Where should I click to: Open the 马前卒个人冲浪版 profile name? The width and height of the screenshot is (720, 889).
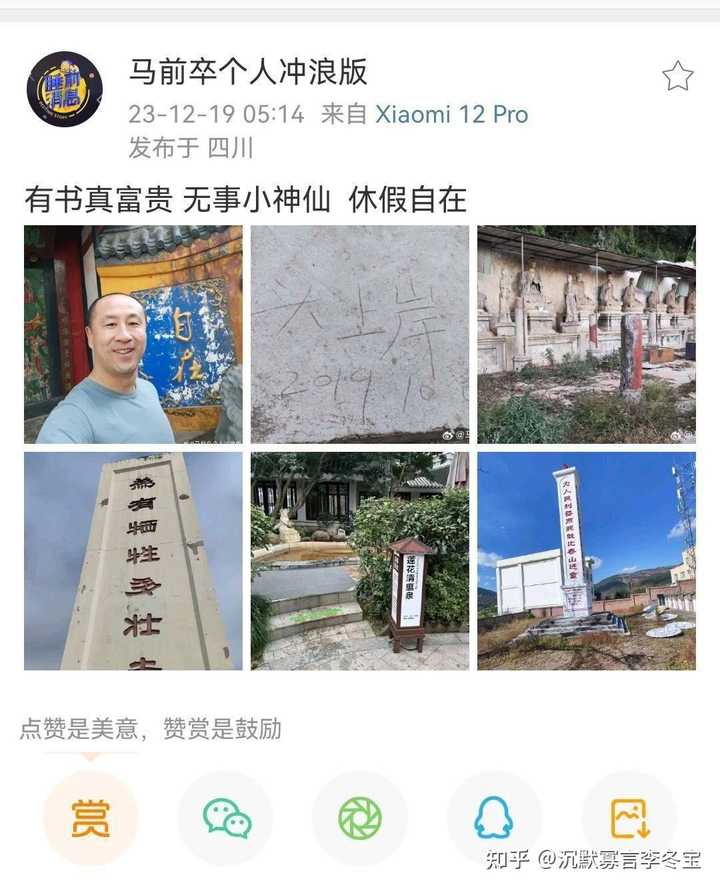[247, 71]
